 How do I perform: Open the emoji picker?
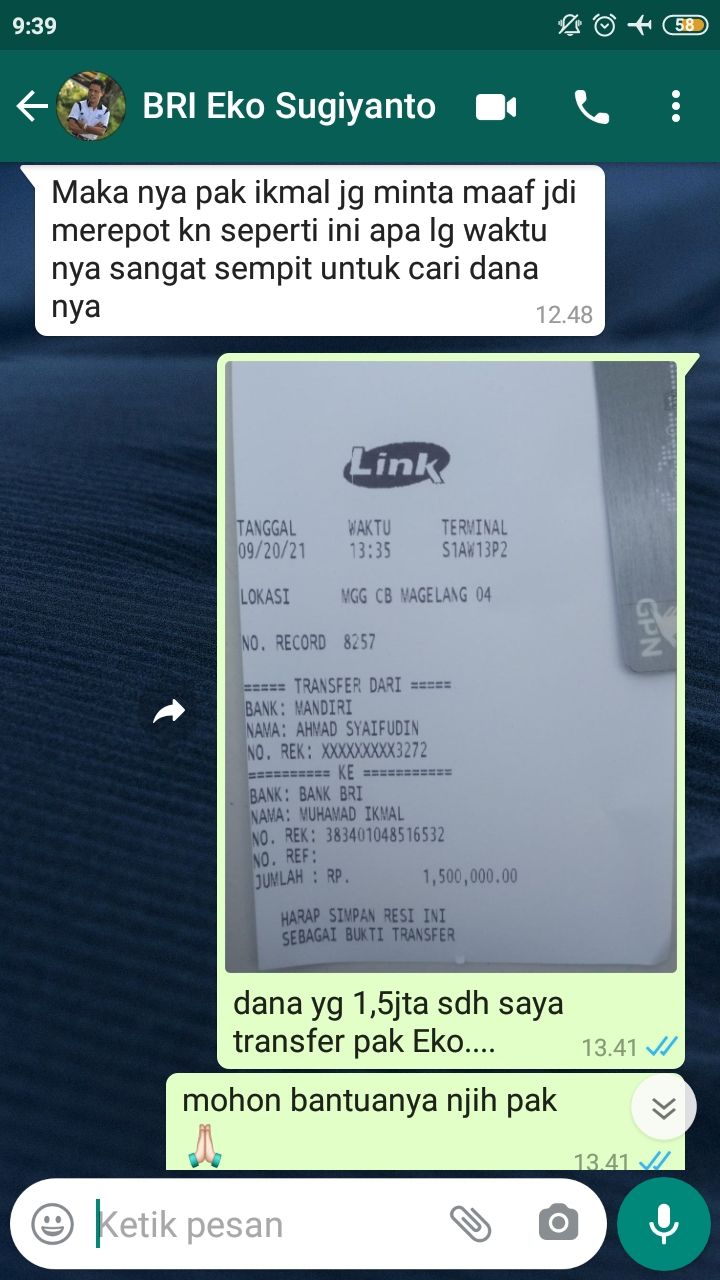(52, 1223)
